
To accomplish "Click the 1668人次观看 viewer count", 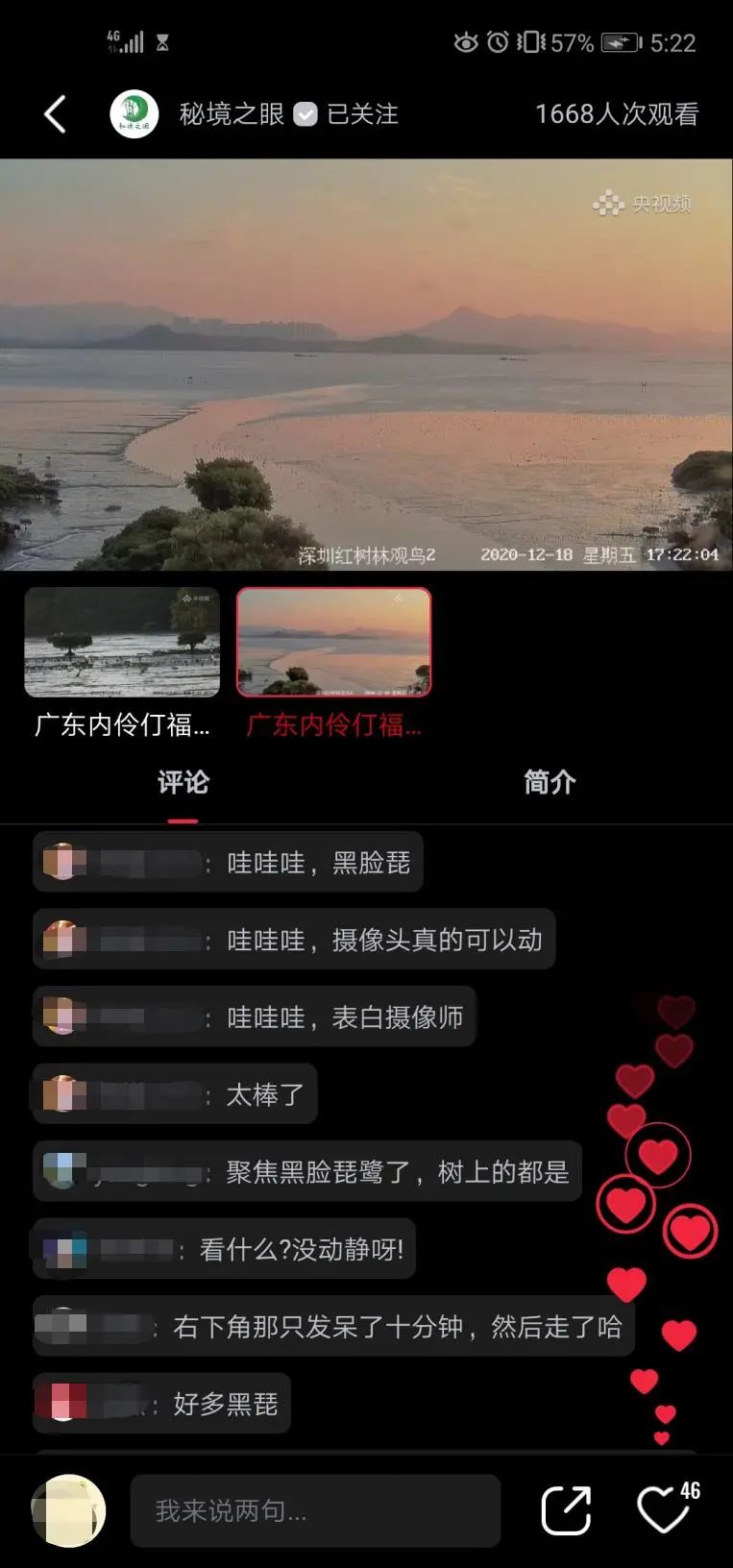I will click(618, 113).
